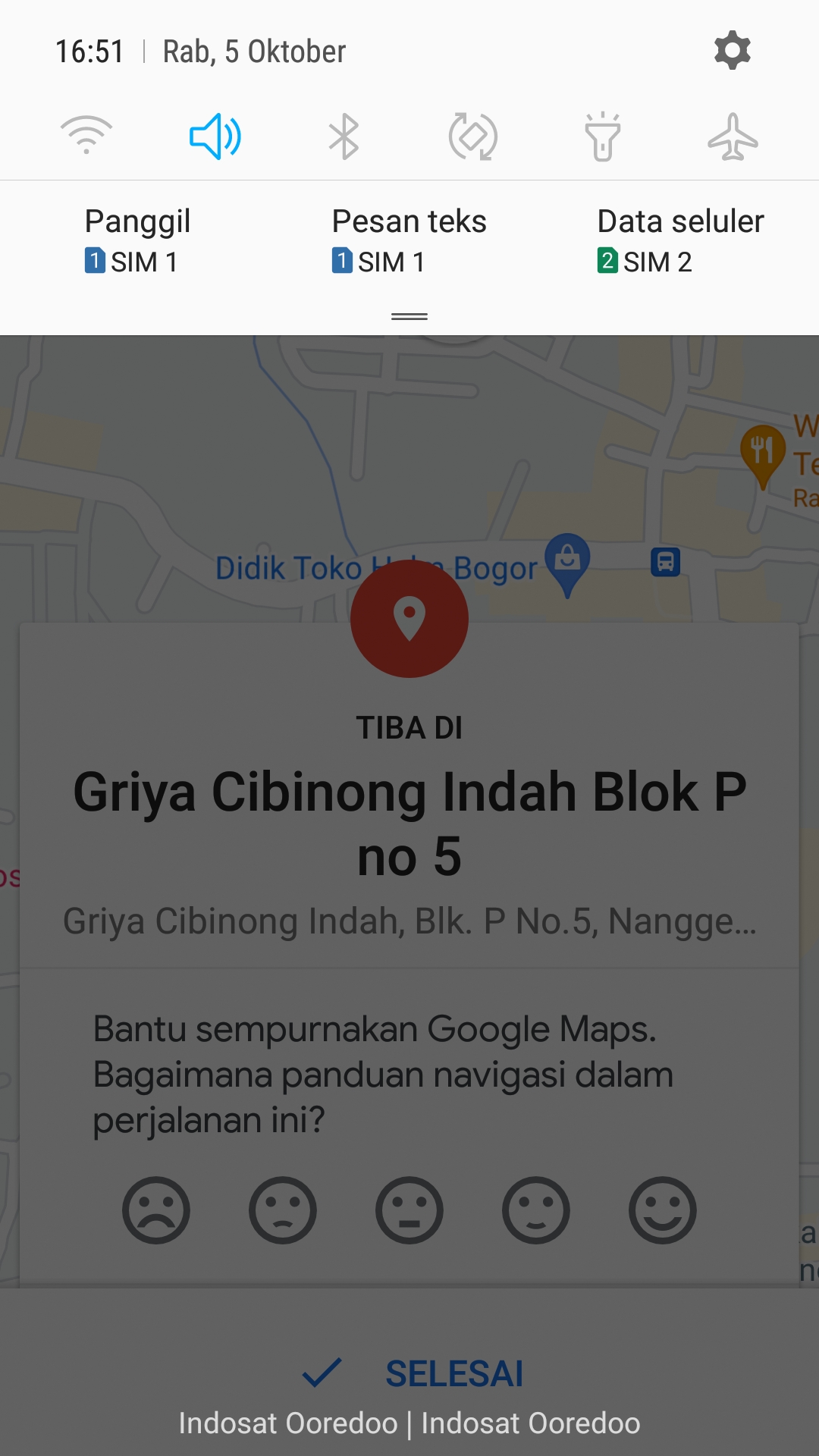Toggle Wi-Fi quick setting
The height and width of the screenshot is (1456, 819).
(x=86, y=136)
